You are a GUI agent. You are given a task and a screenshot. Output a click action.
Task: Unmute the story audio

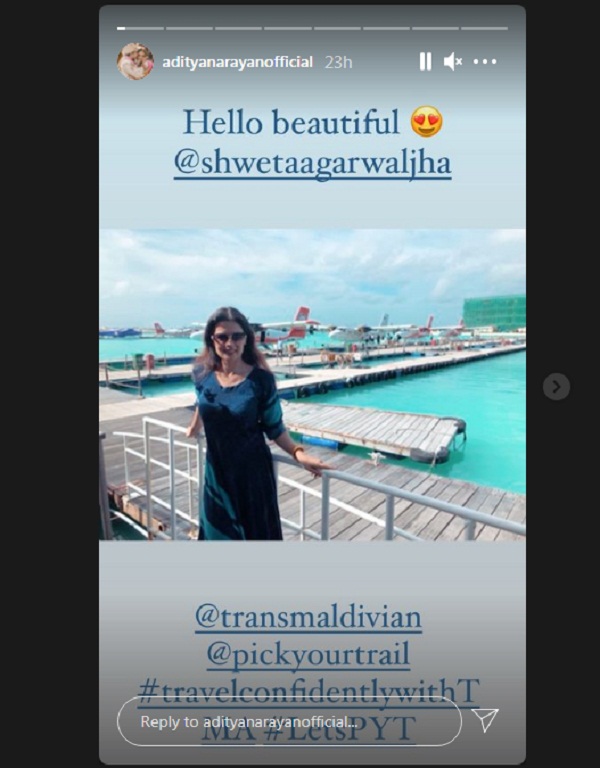pos(453,62)
